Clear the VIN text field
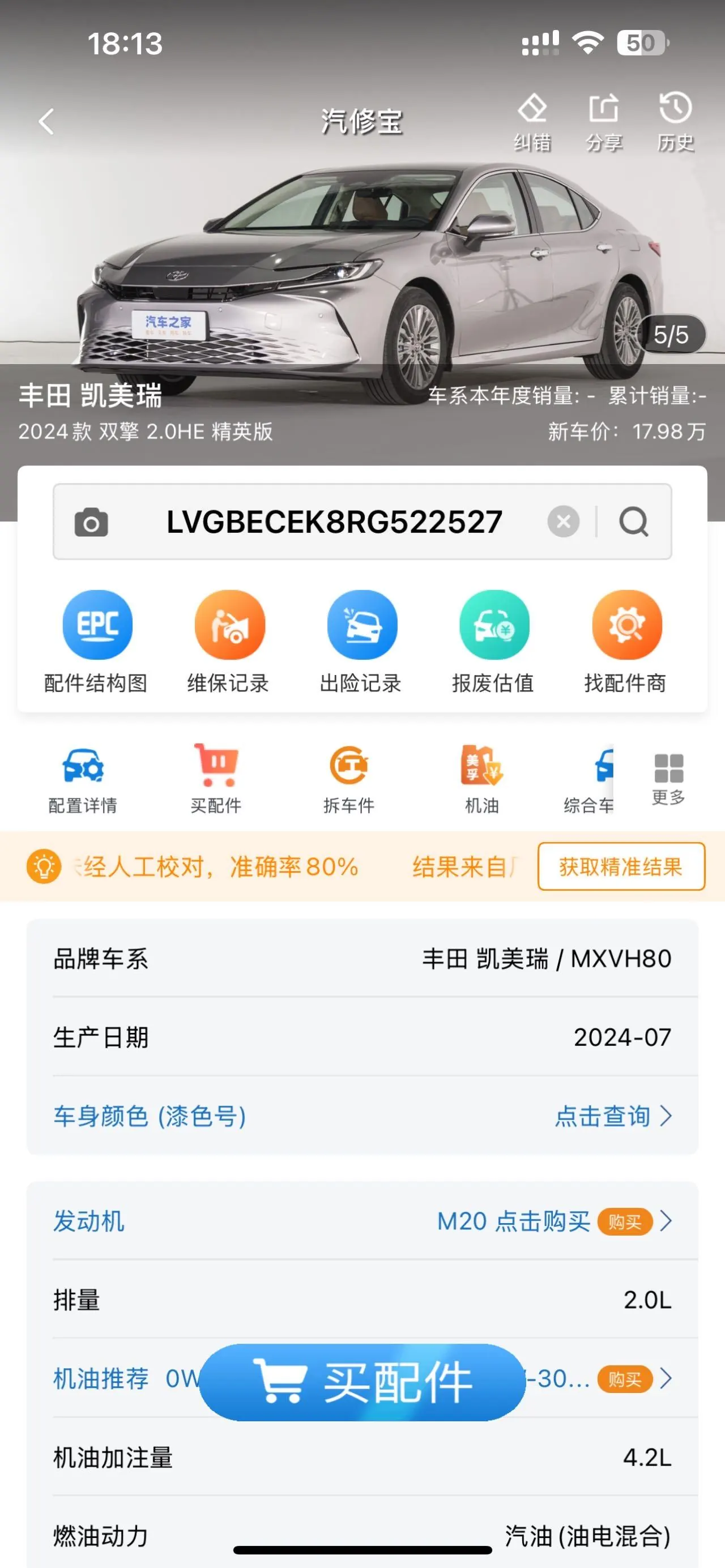The width and height of the screenshot is (725, 1568). click(x=564, y=522)
